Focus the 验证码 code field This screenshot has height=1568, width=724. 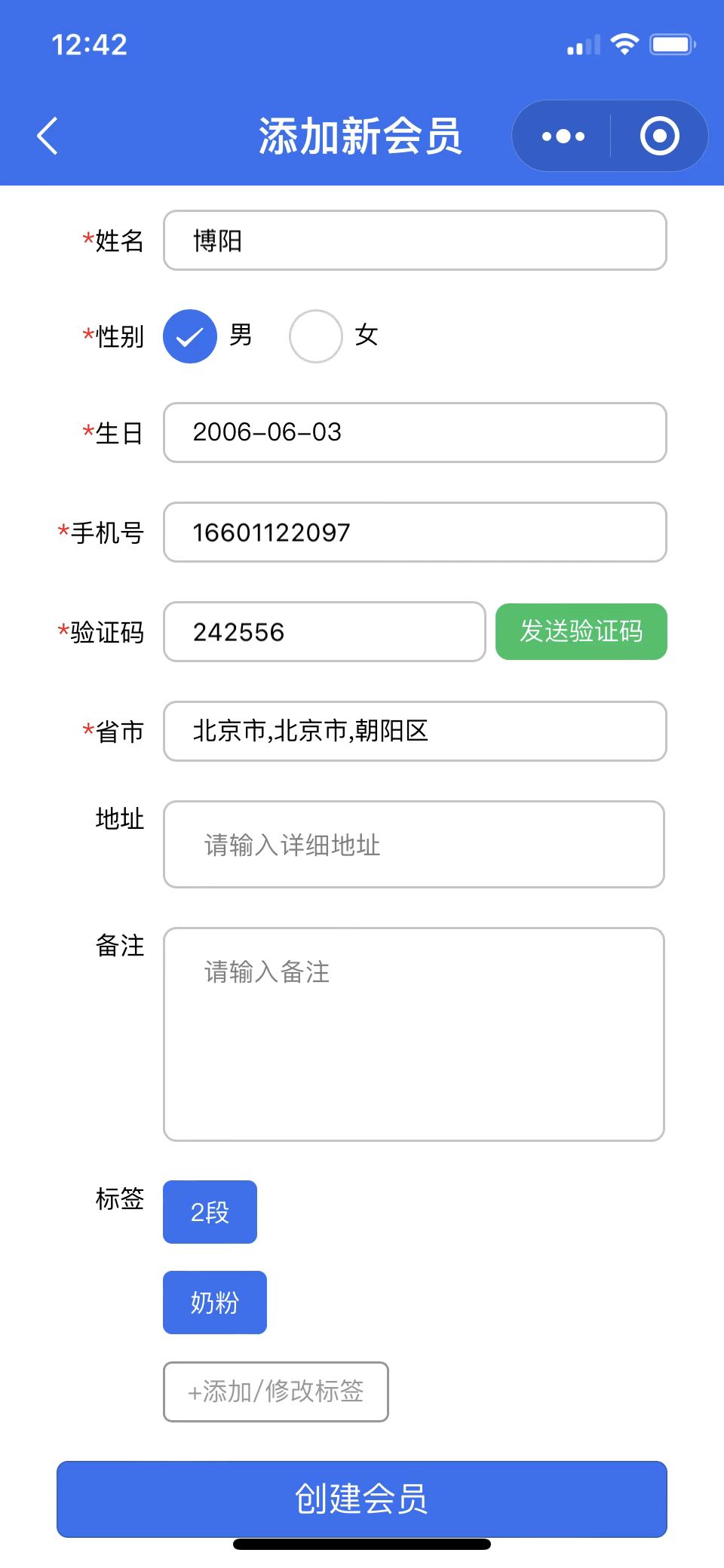click(x=324, y=632)
